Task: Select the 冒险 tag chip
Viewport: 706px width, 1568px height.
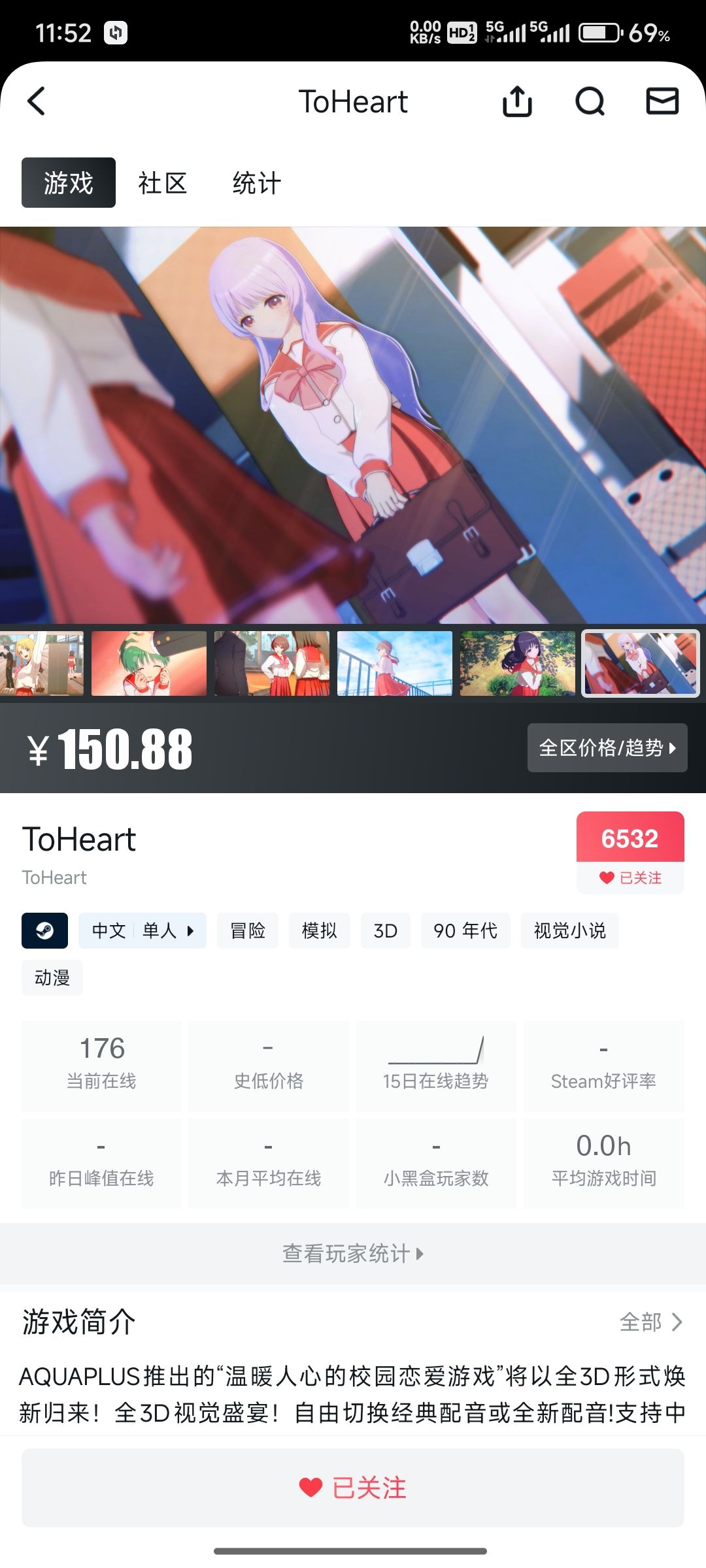Action: tap(248, 930)
